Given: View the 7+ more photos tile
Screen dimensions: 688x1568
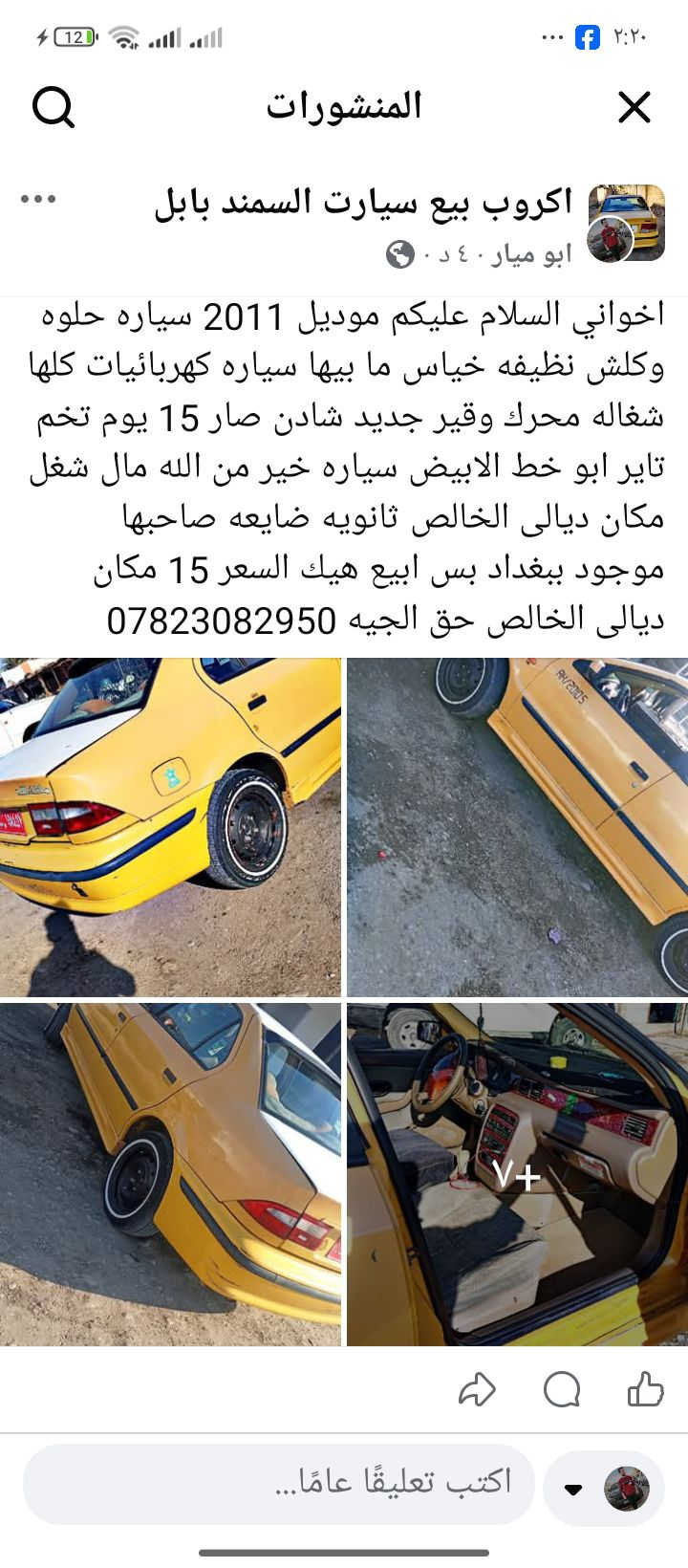Looking at the screenshot, I should click(x=517, y=1174).
